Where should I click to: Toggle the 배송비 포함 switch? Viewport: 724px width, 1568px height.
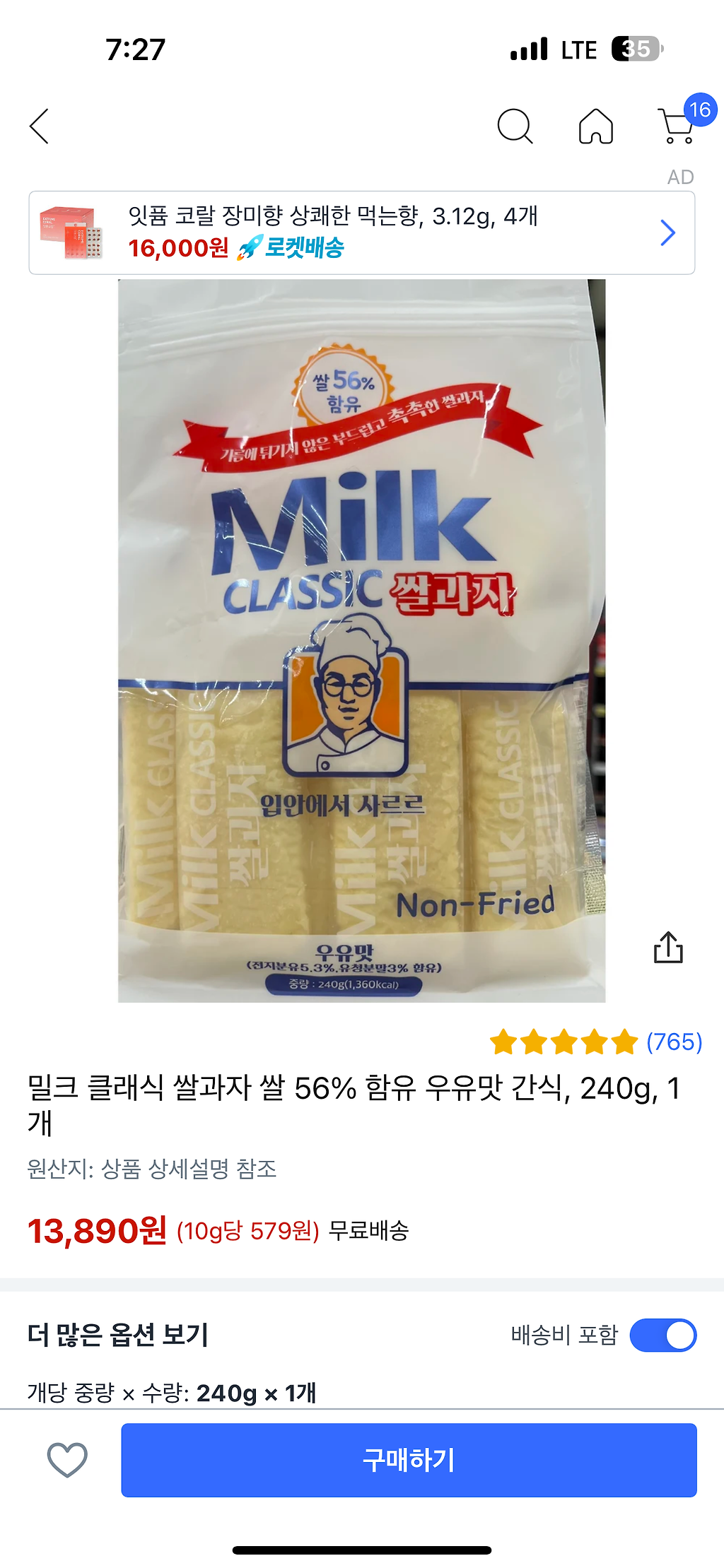[662, 1335]
